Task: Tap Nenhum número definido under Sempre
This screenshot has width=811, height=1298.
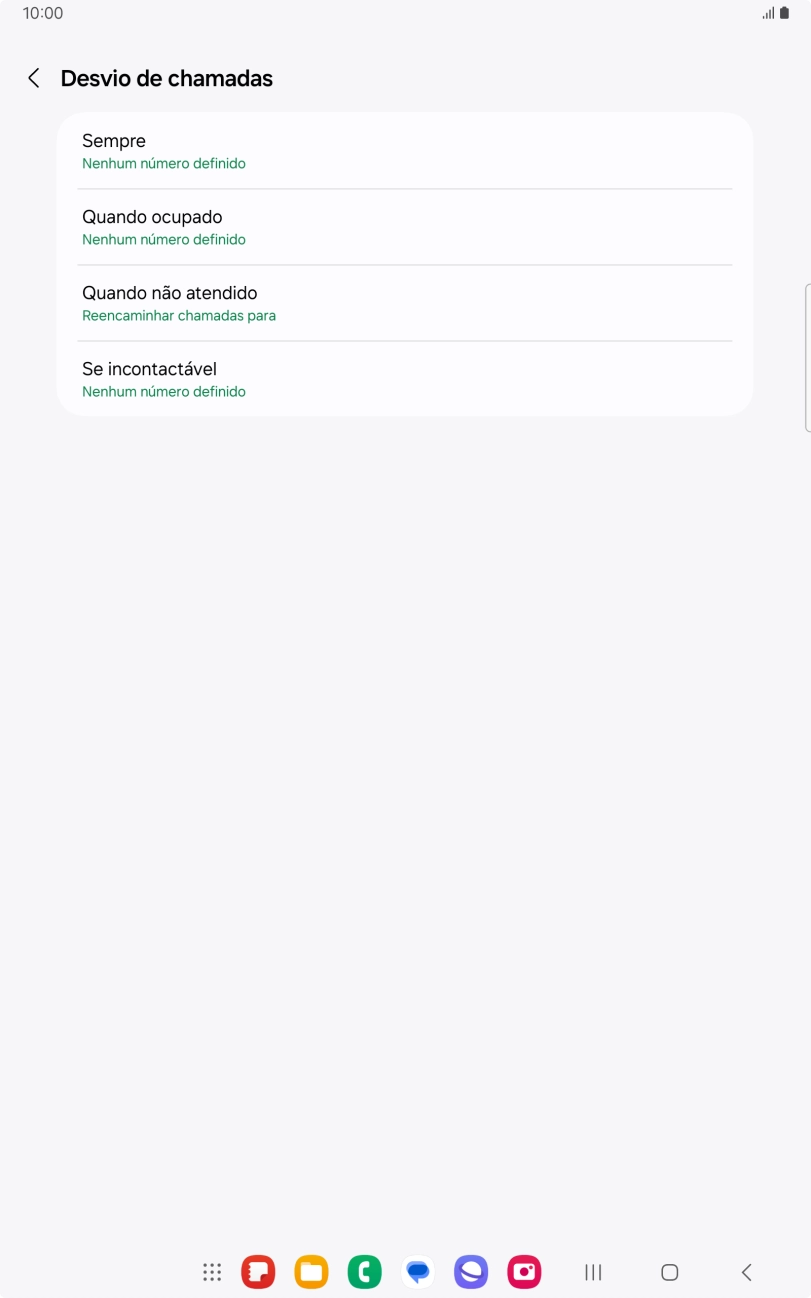Action: click(163, 163)
